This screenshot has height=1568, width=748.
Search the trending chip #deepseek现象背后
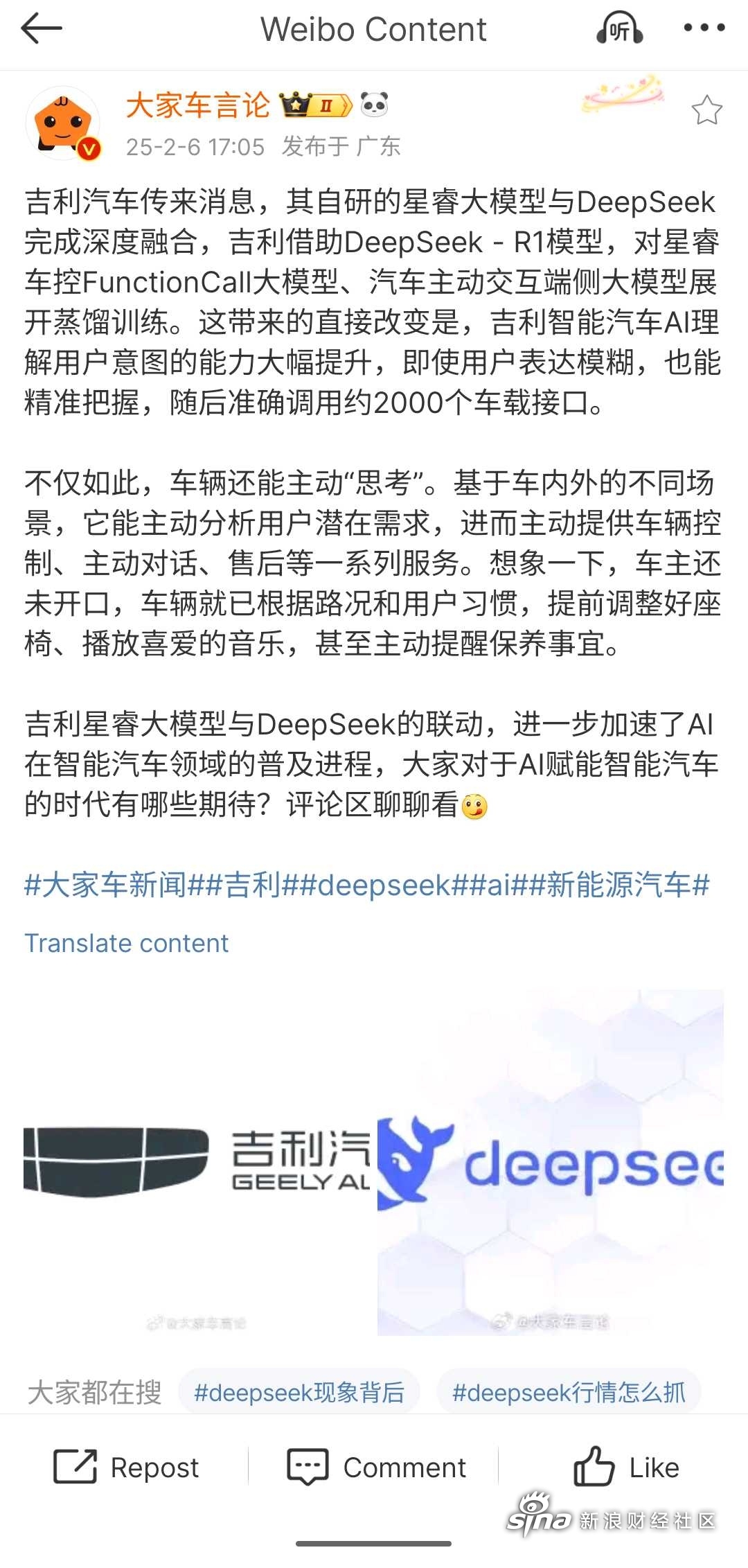coord(299,1392)
